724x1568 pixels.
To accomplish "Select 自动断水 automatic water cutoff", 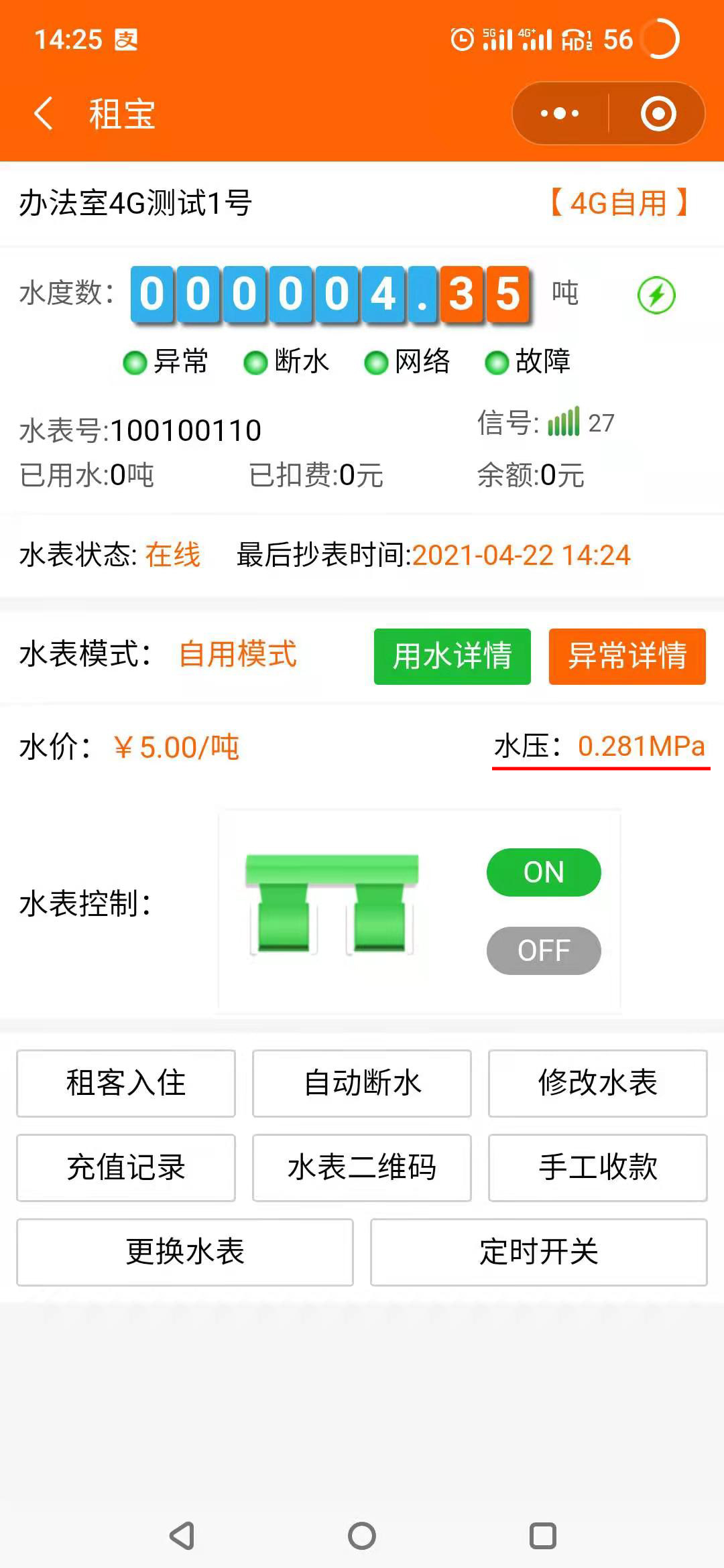I will (362, 1083).
